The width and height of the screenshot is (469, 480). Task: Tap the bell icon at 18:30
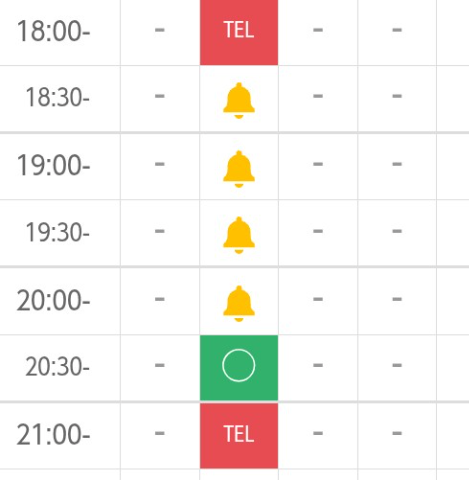click(x=239, y=100)
